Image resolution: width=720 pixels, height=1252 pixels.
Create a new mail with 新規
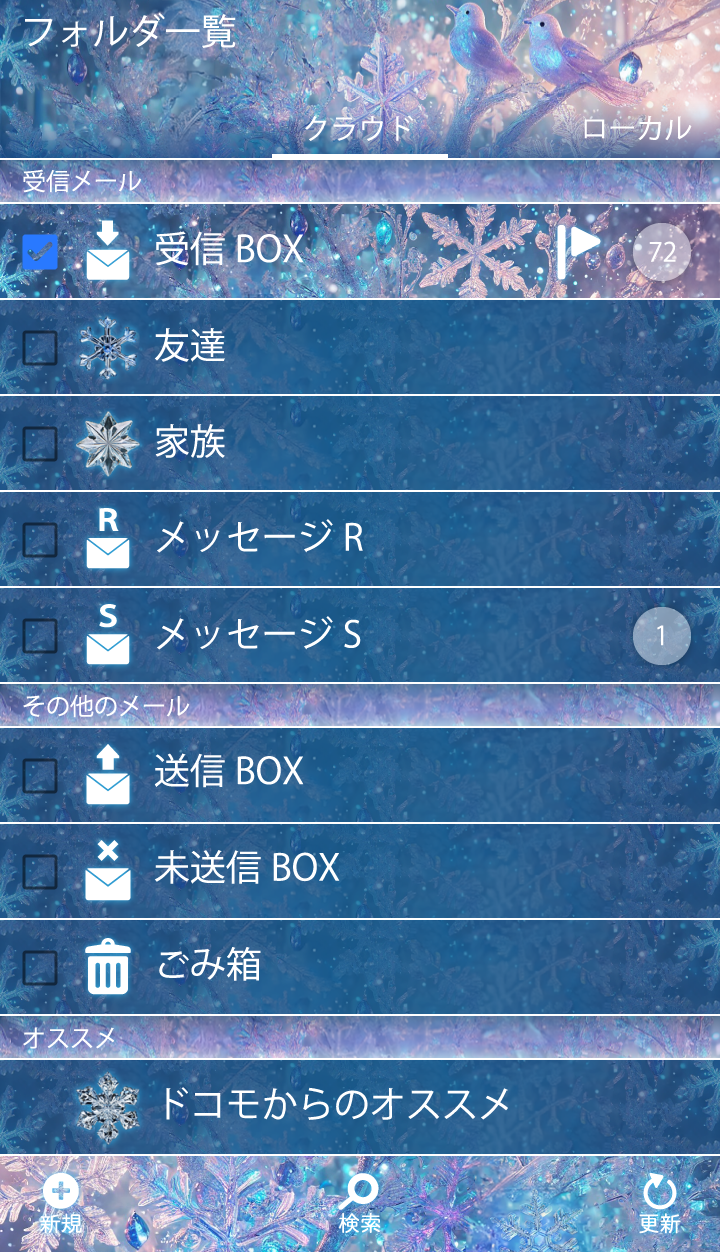[x=61, y=1204]
